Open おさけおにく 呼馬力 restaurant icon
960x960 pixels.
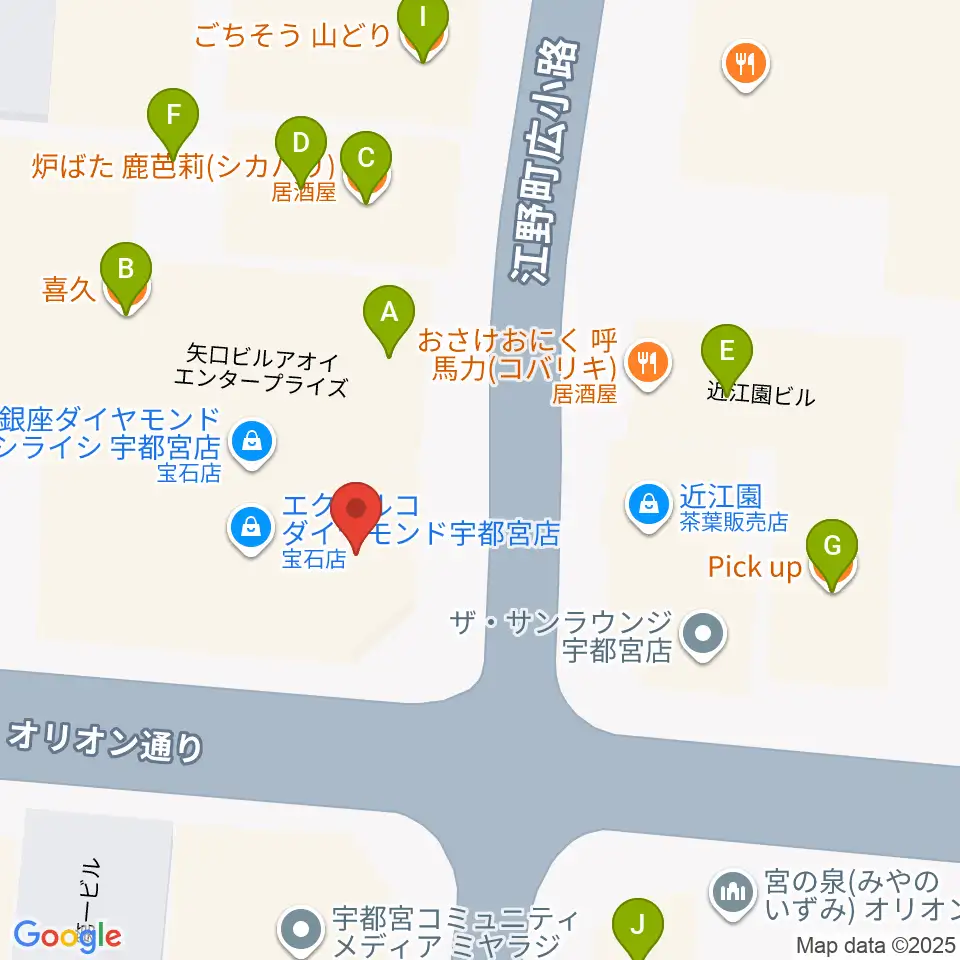coord(648,361)
